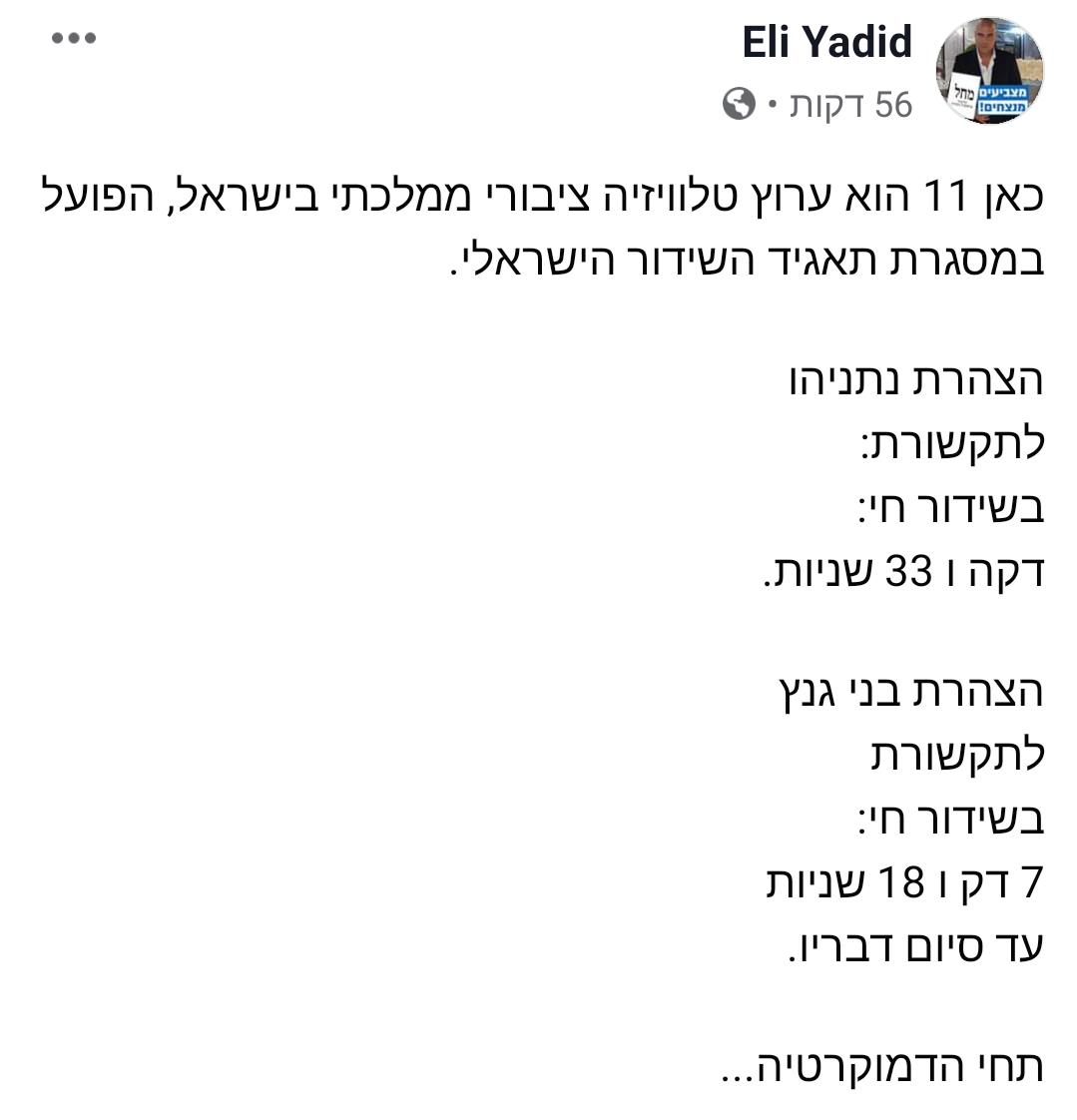Tap the Eli Yadid author name
This screenshot has width=1077, height=1120.
coord(826,42)
